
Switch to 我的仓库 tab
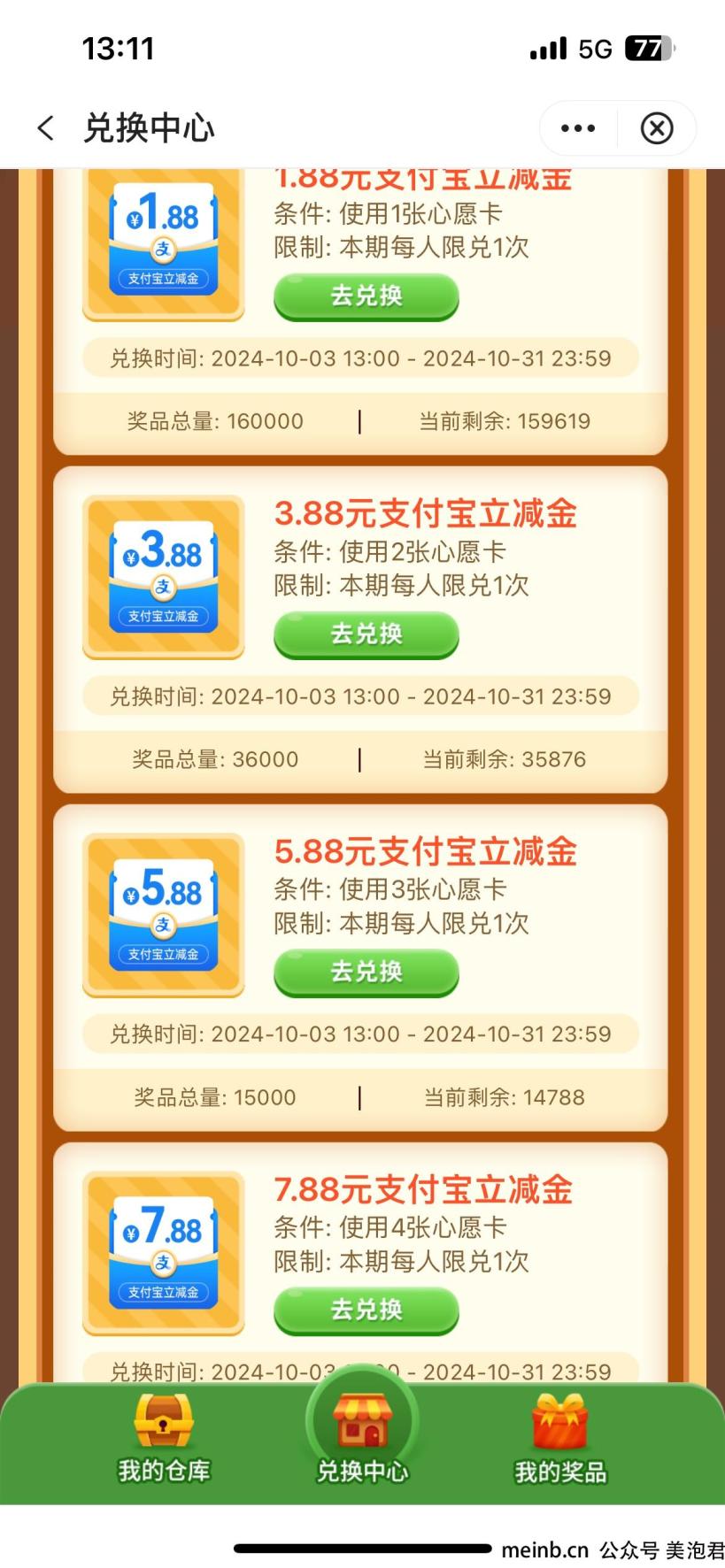[x=164, y=1440]
